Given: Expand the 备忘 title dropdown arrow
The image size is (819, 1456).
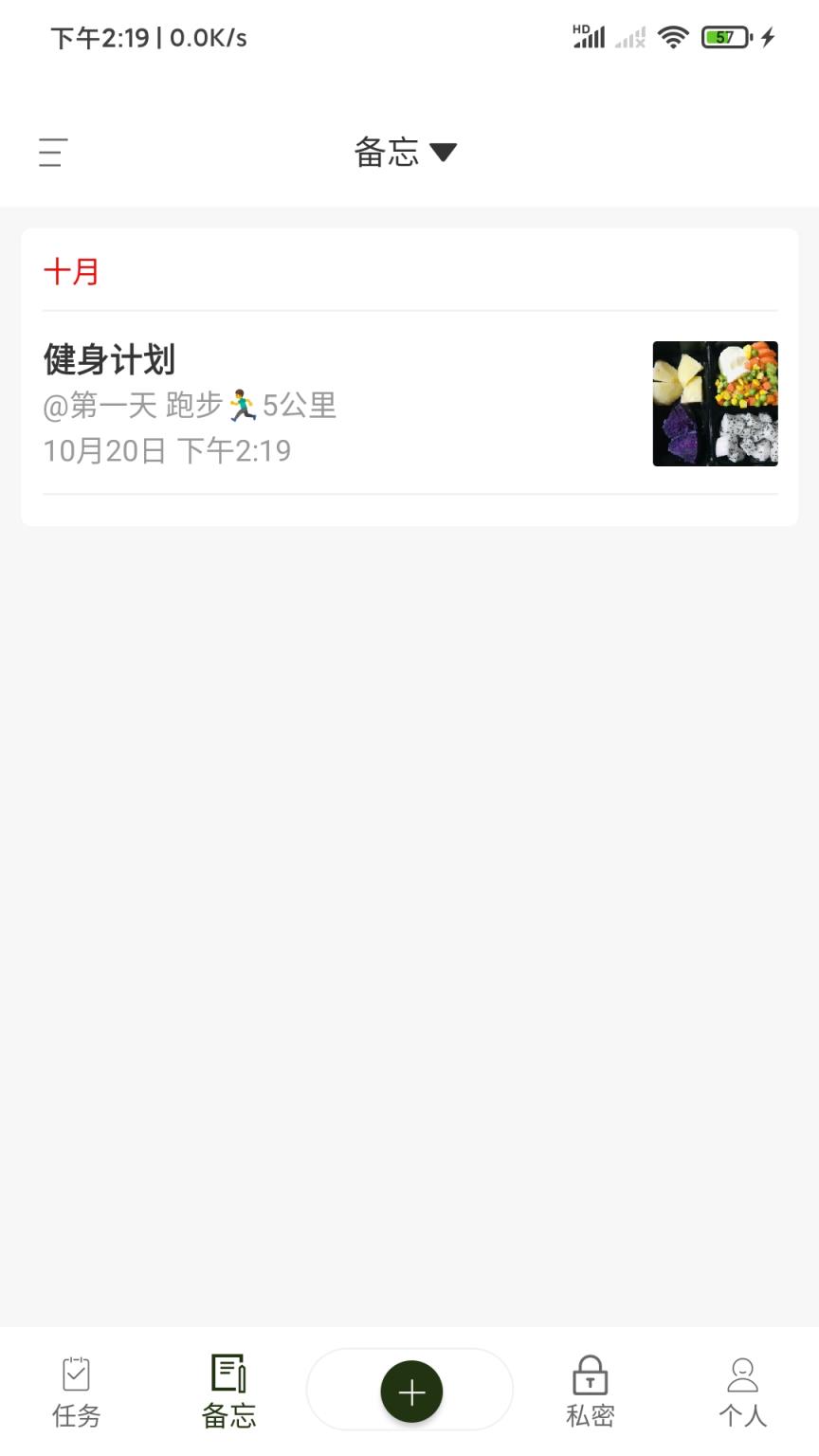Looking at the screenshot, I should click(x=445, y=153).
